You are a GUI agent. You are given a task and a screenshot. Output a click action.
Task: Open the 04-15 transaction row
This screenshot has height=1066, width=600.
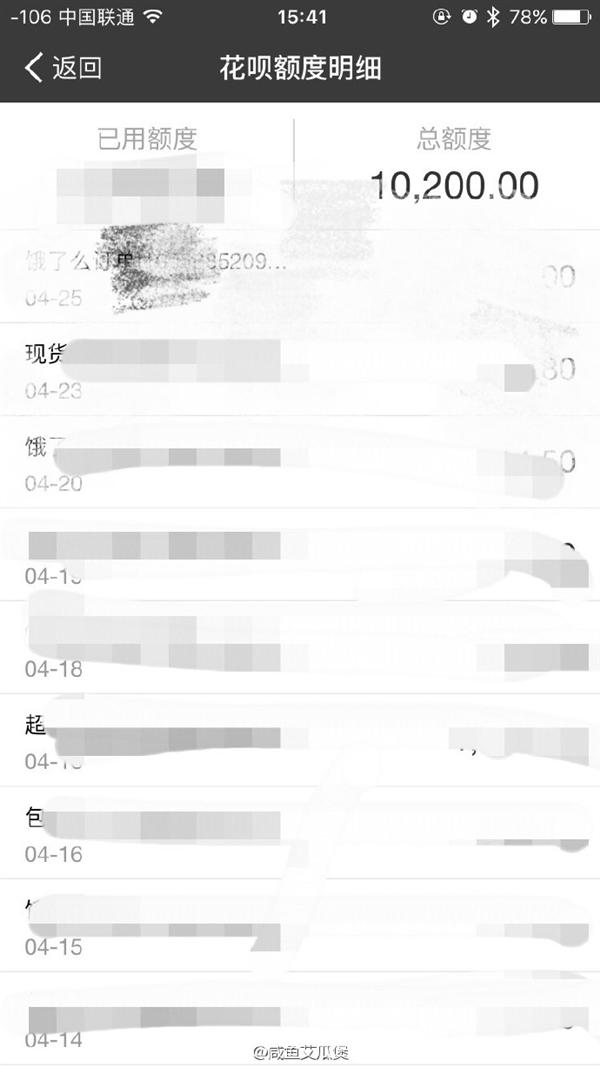(300, 925)
